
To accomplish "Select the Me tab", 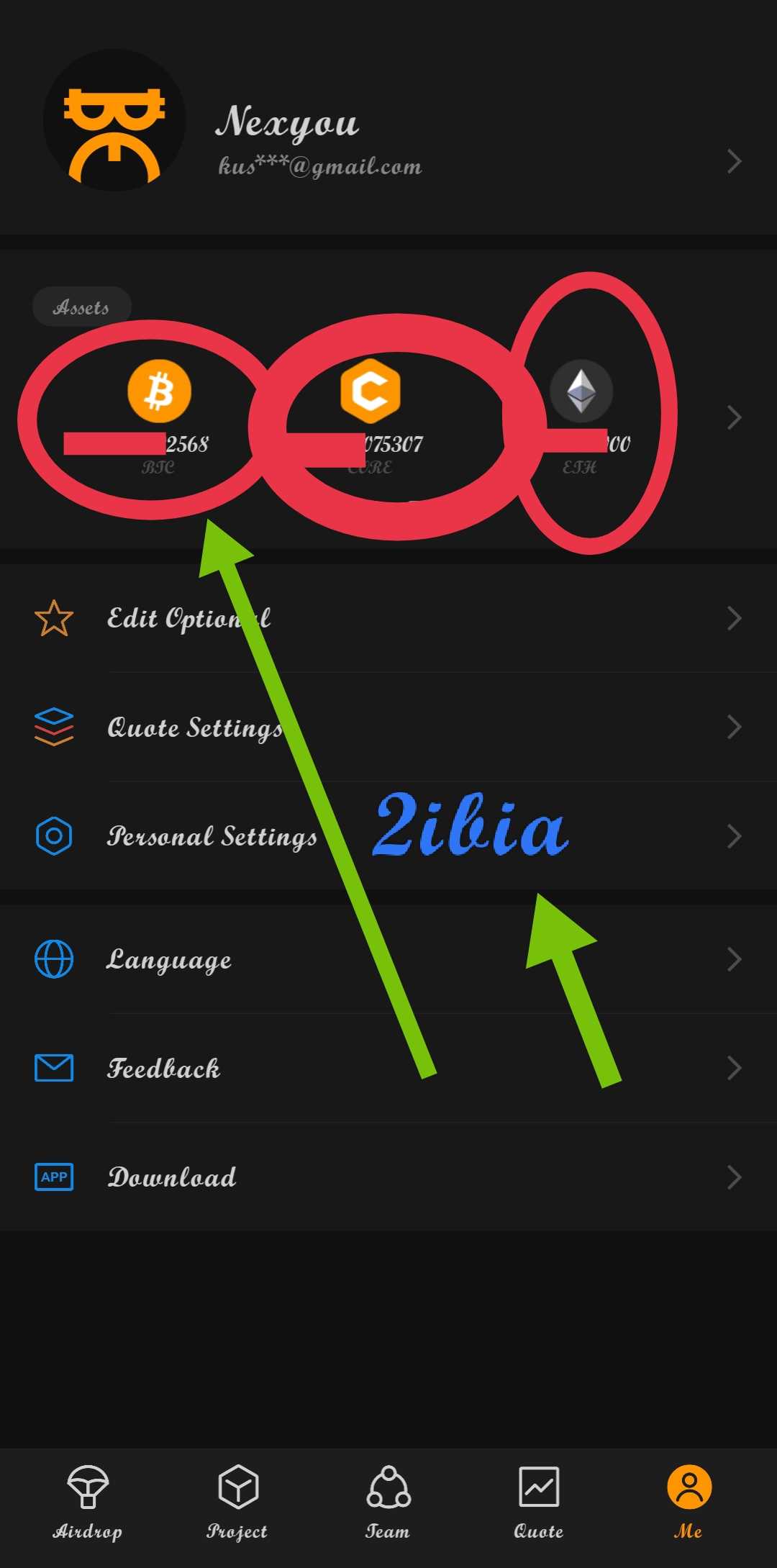I will click(689, 1501).
